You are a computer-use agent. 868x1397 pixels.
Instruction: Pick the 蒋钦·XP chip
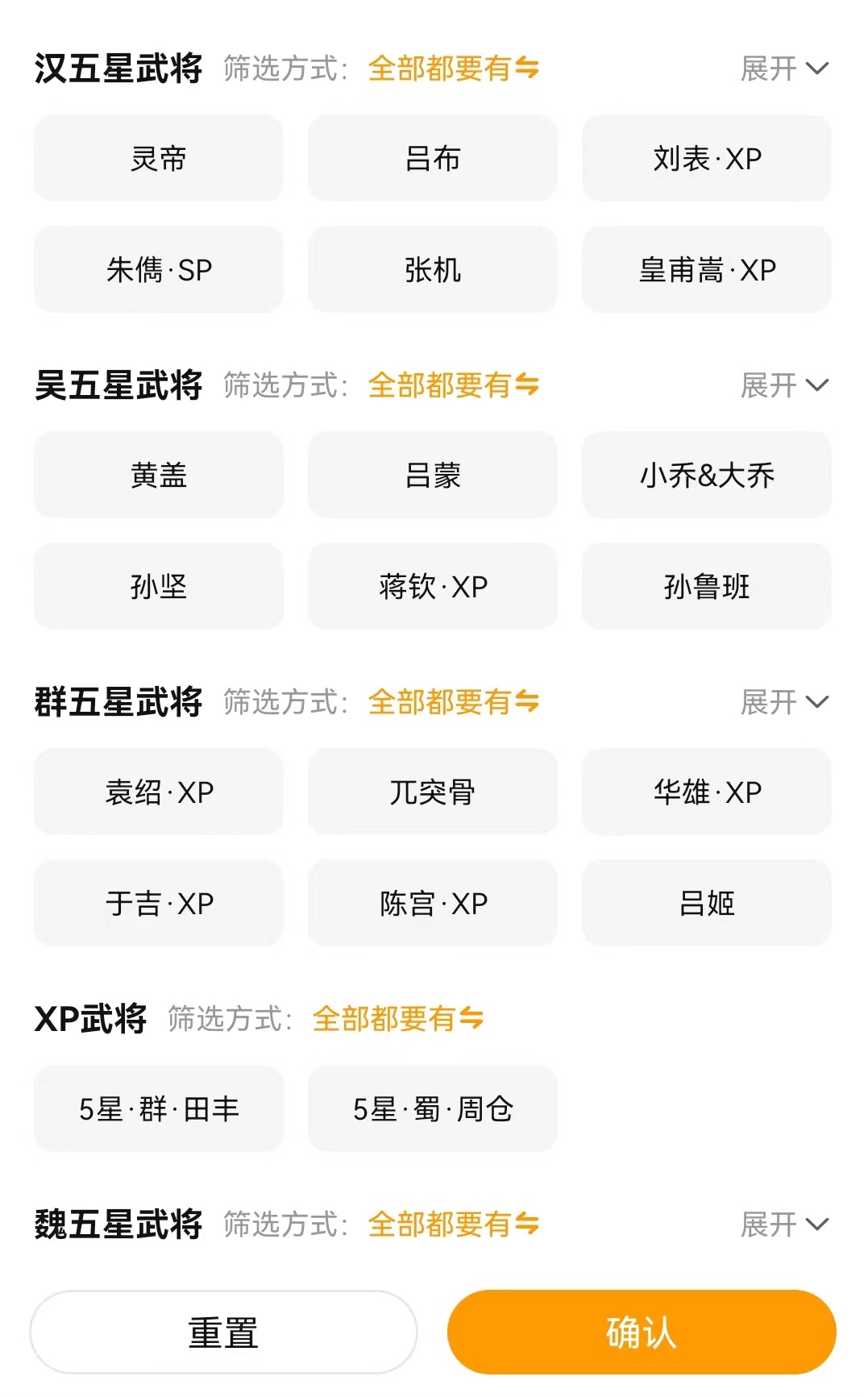pyautogui.click(x=432, y=586)
